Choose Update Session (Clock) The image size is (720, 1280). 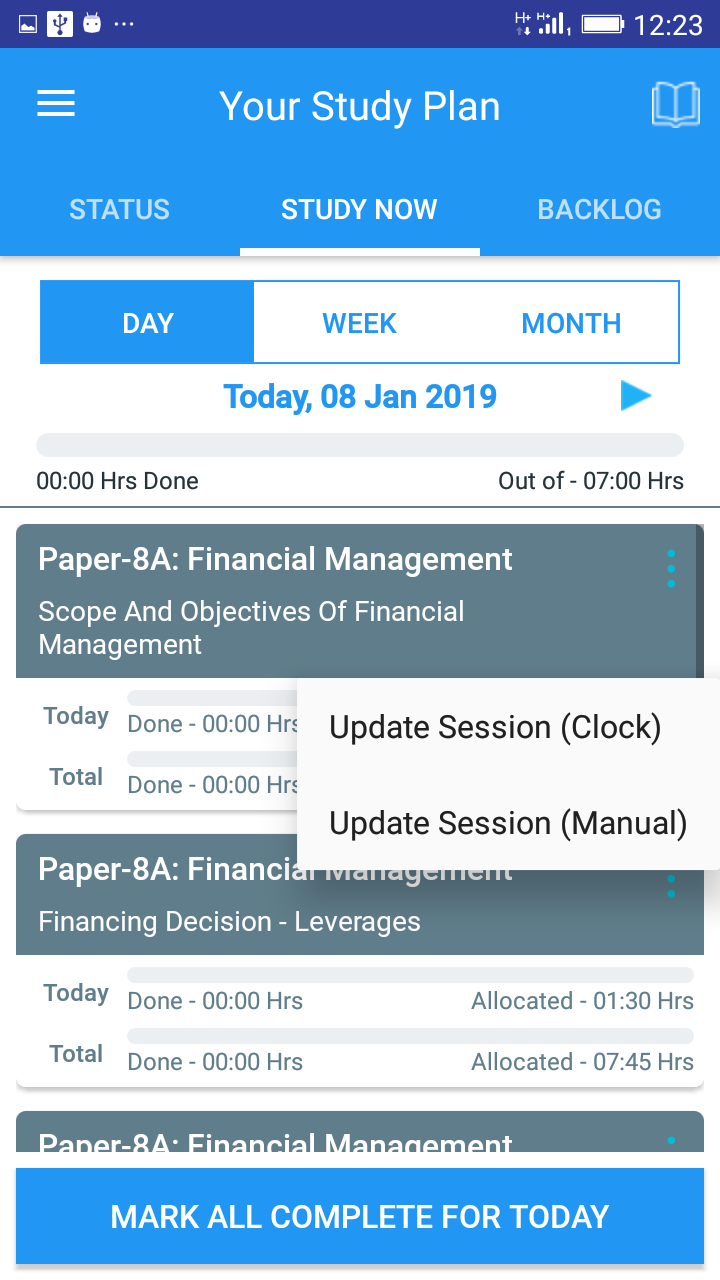[x=495, y=728]
